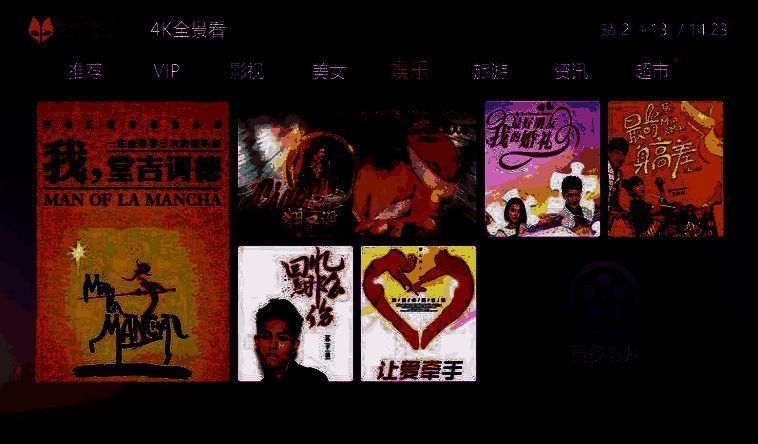Switch to the 旅游 tab
Image resolution: width=758 pixels, height=444 pixels.
490,71
